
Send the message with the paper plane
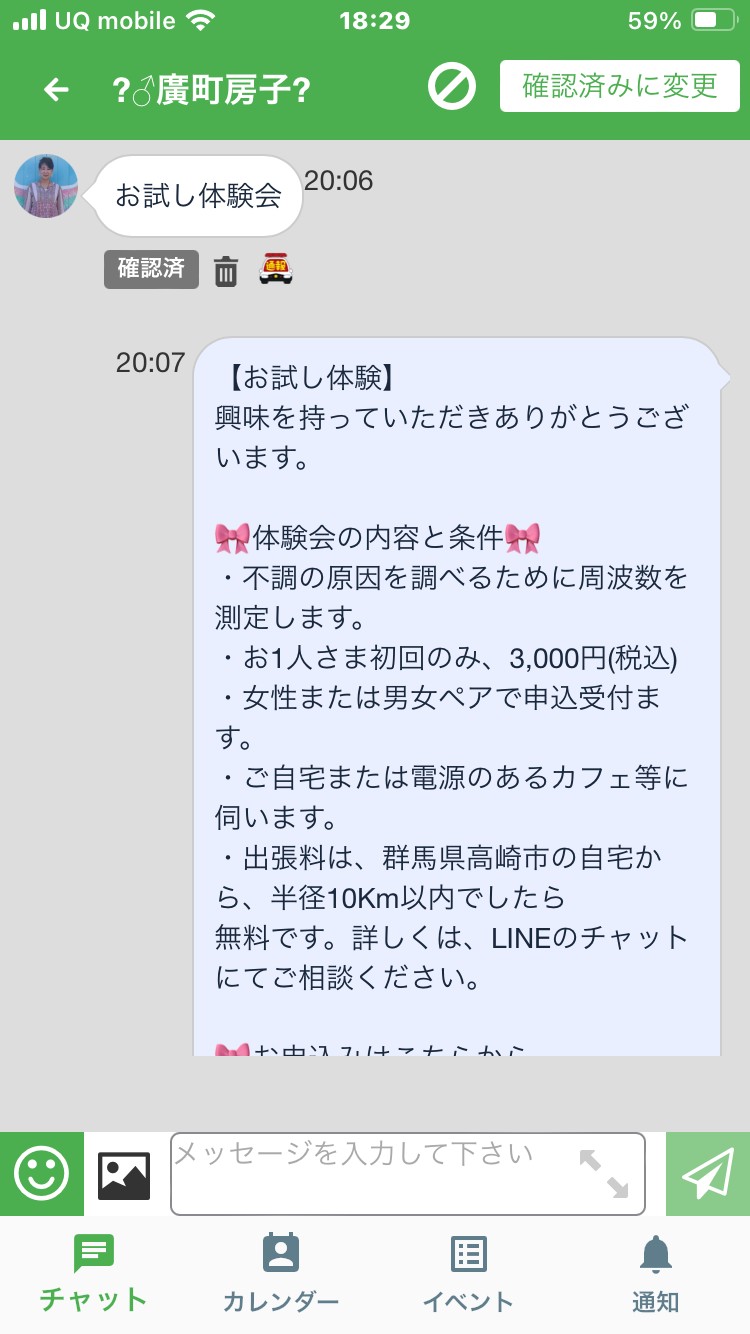tap(708, 1174)
